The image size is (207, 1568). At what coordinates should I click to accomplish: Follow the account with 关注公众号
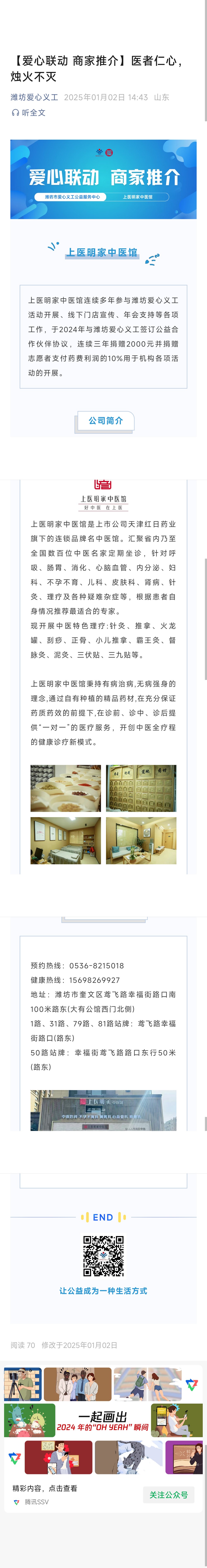pos(168,1494)
